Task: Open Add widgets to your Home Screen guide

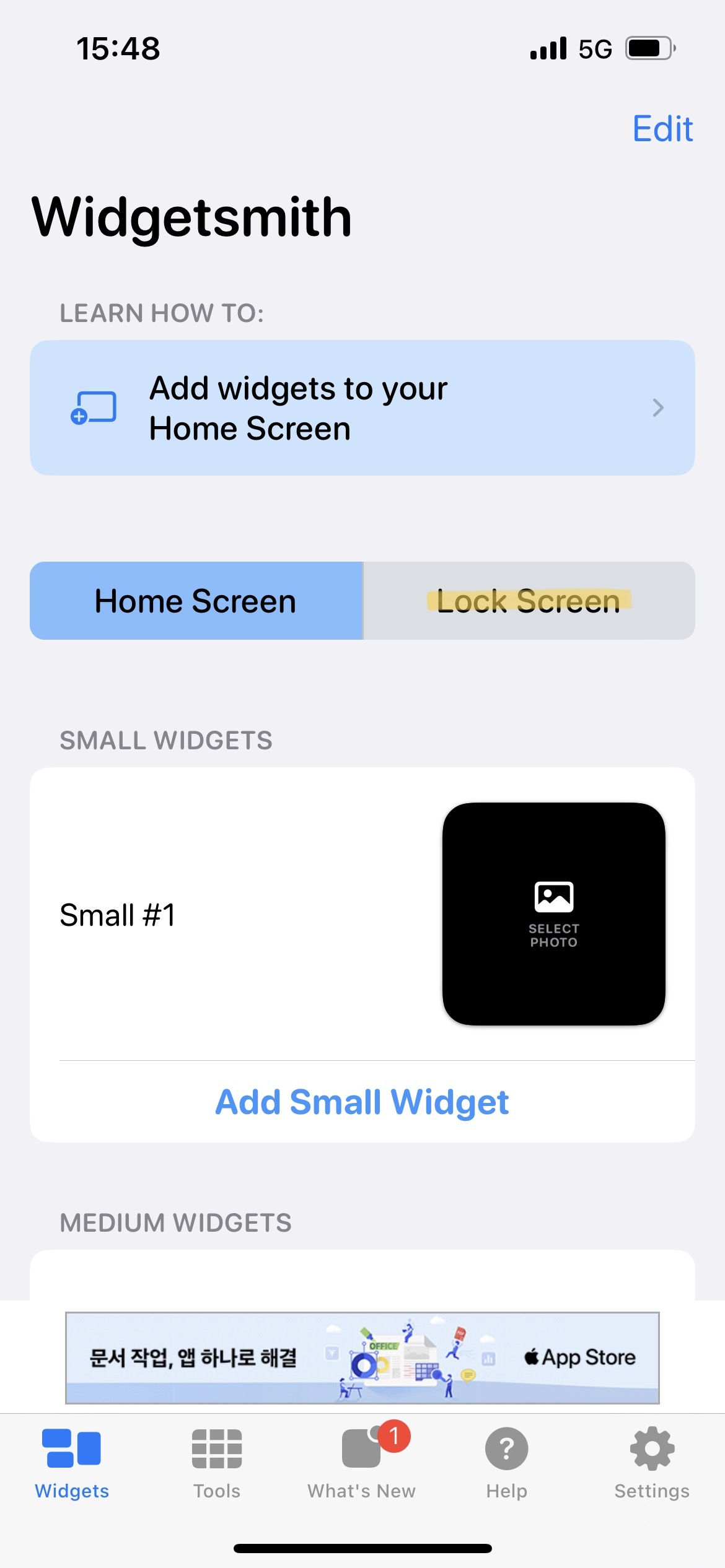Action: point(362,407)
